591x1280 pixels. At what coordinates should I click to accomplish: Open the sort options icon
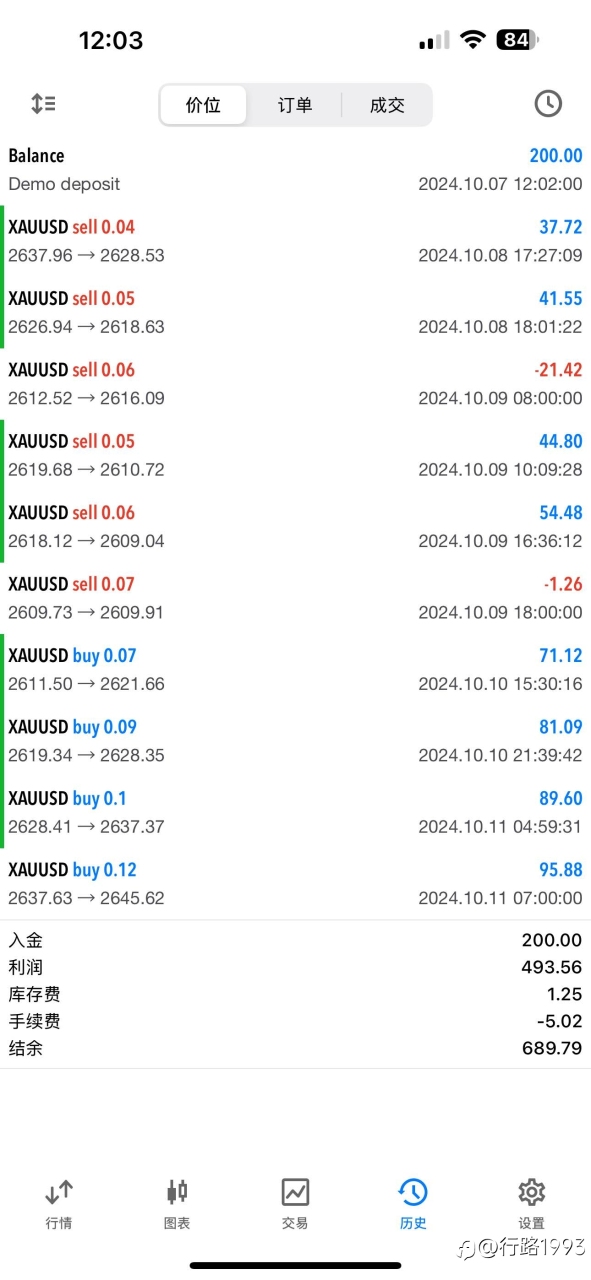click(x=43, y=103)
